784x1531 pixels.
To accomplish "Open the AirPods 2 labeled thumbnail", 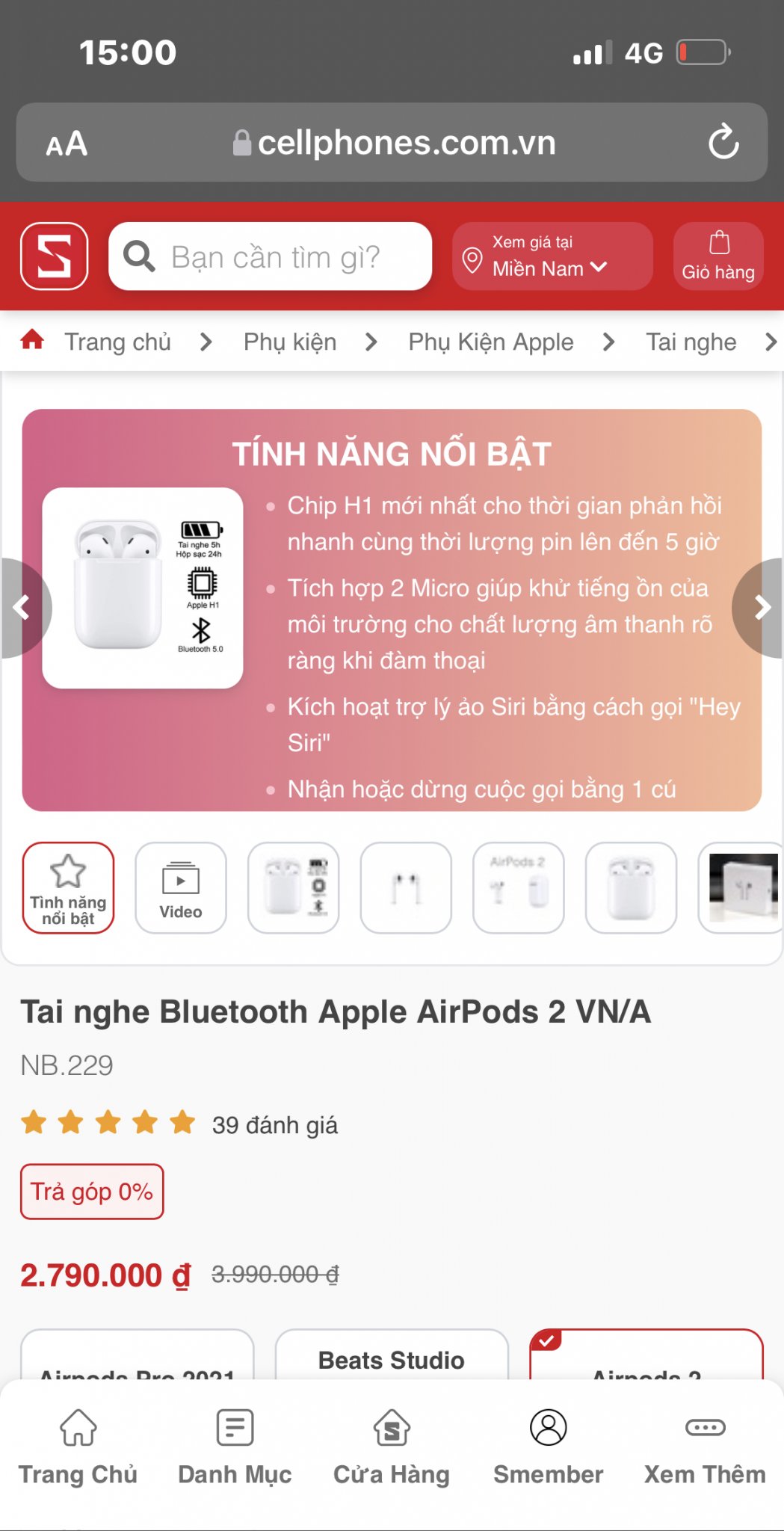I will point(519,888).
